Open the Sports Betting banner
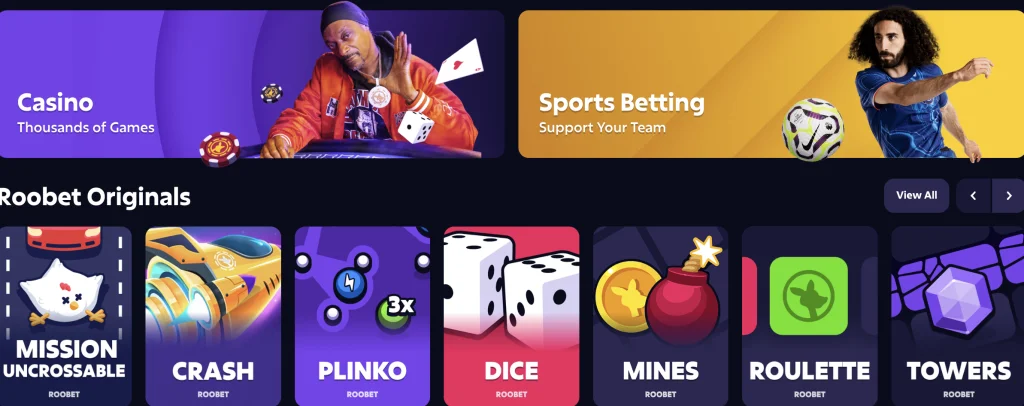Screen dimensions: 1024x406 pos(770,84)
